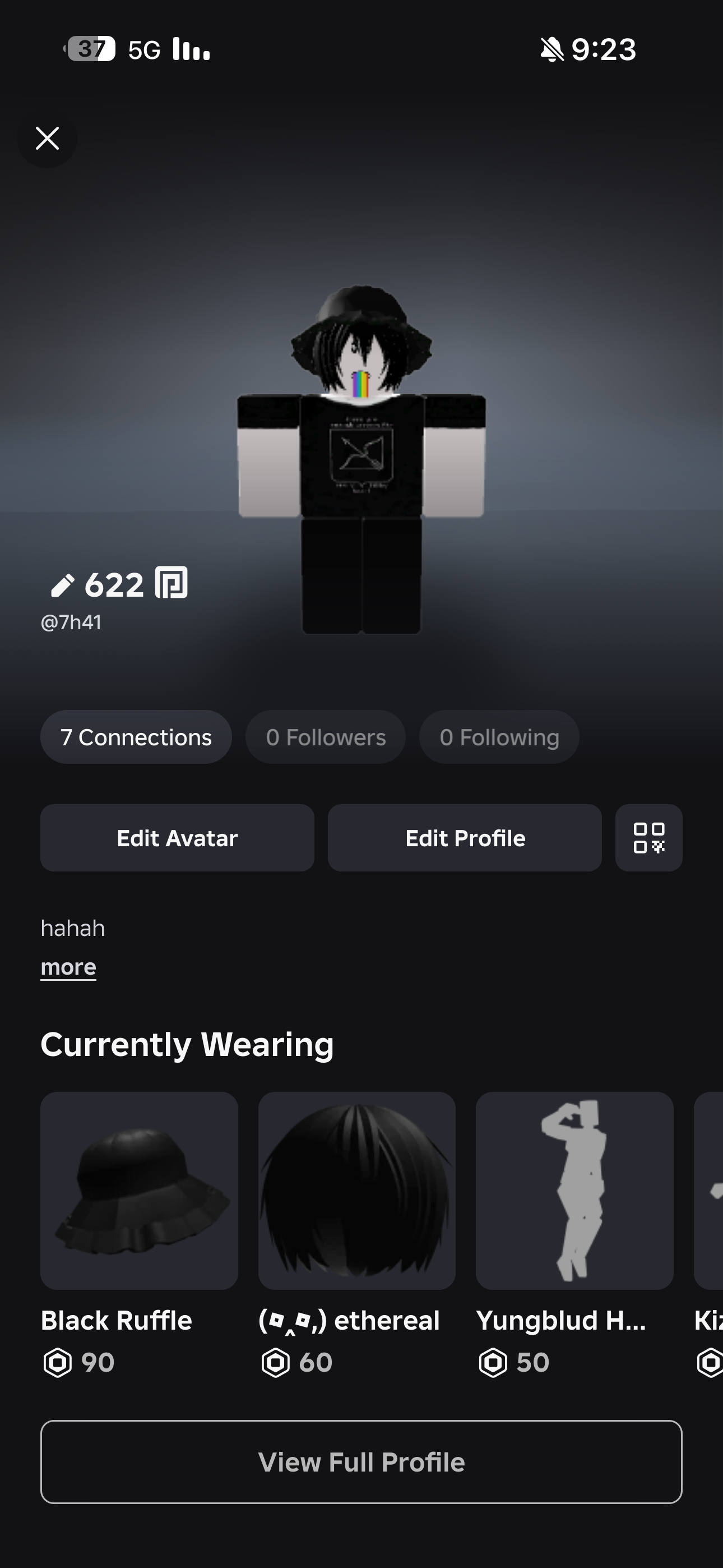Image resolution: width=723 pixels, height=1568 pixels.
Task: Open the ethereal hair item
Action: 356,1191
